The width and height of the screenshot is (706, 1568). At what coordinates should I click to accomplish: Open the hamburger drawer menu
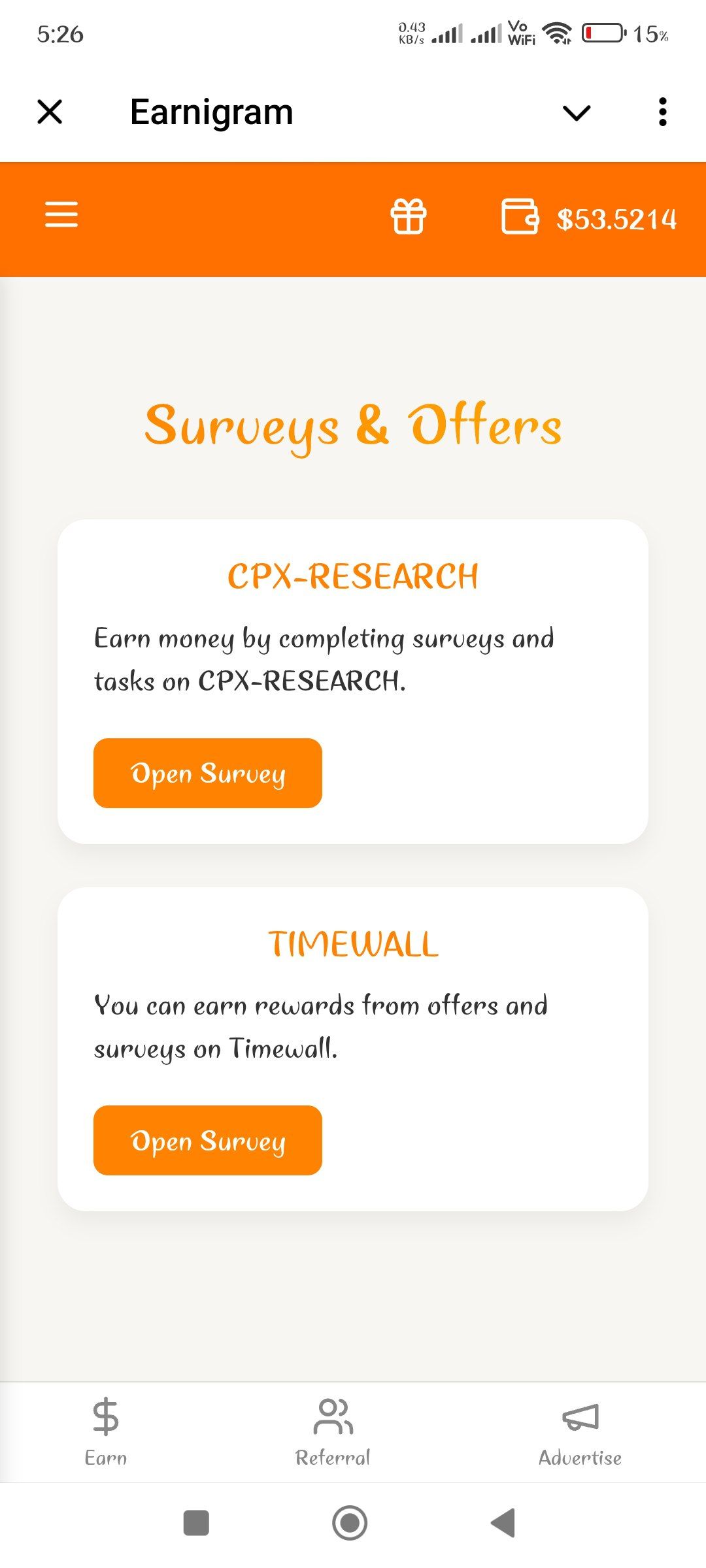coord(61,214)
